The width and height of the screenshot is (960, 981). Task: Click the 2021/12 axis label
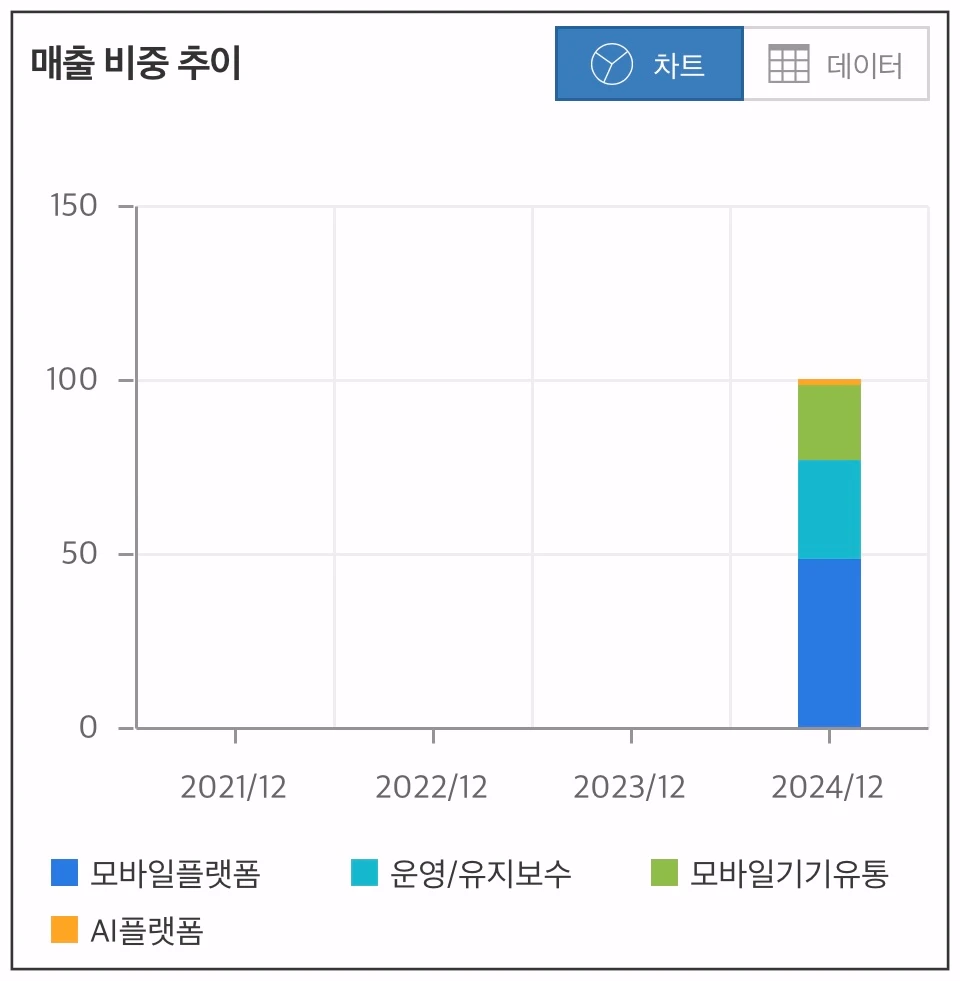coord(236,788)
